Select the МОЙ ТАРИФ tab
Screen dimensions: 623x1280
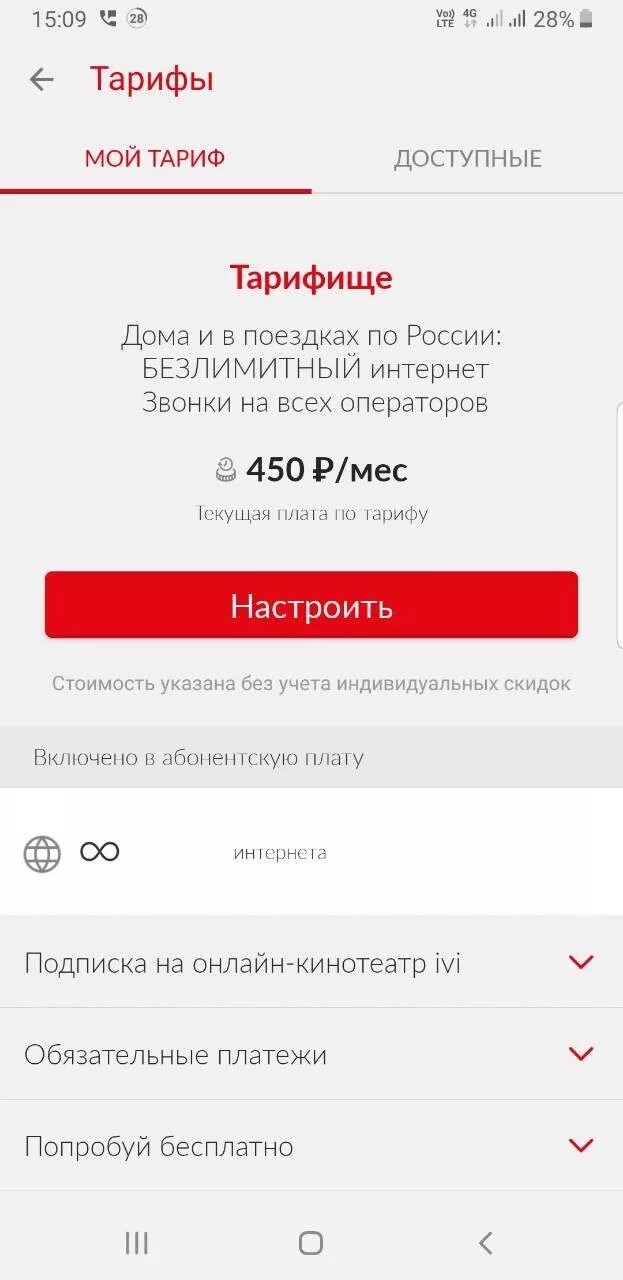155,158
